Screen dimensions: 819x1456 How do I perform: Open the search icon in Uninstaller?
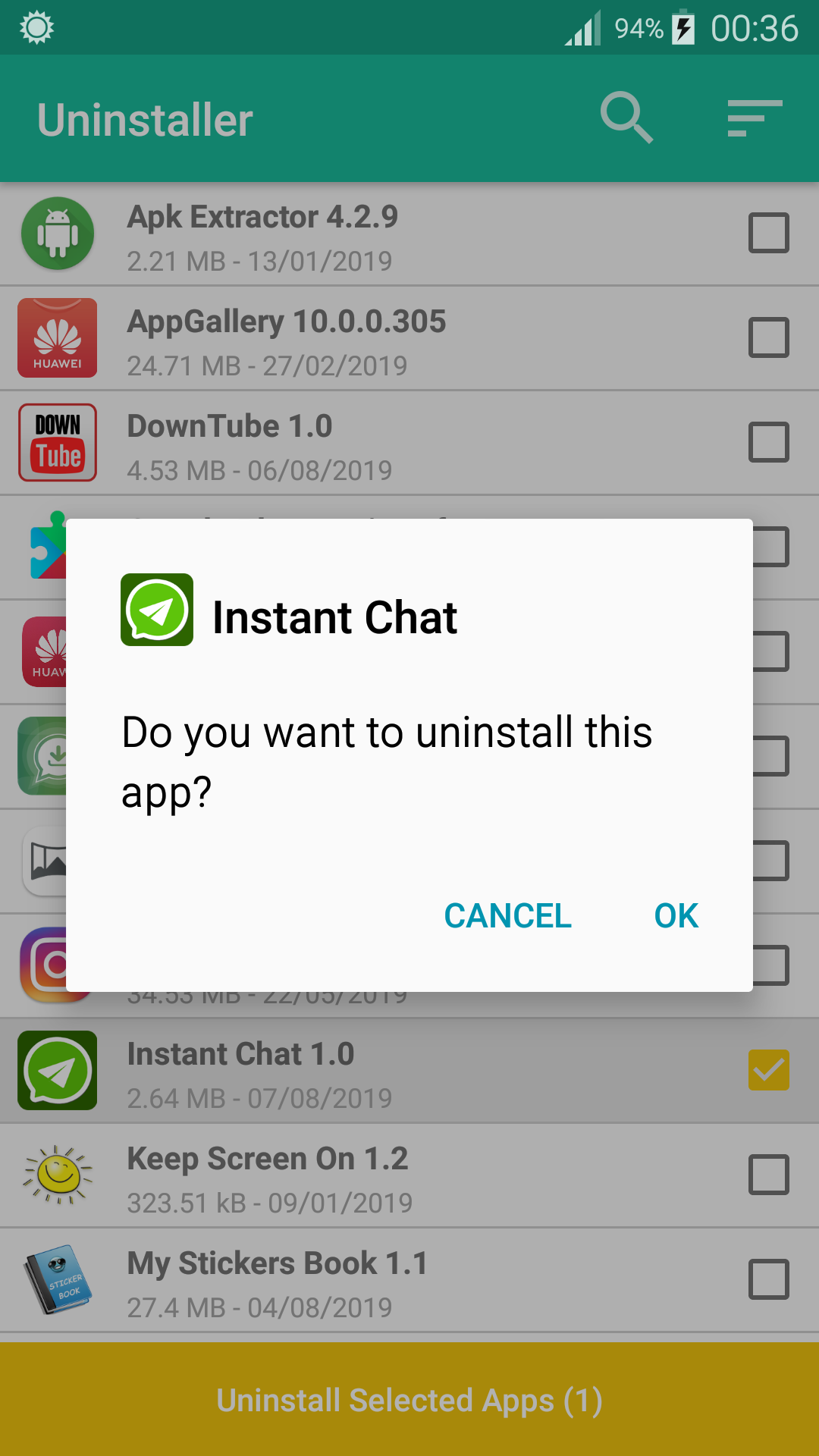pyautogui.click(x=626, y=118)
